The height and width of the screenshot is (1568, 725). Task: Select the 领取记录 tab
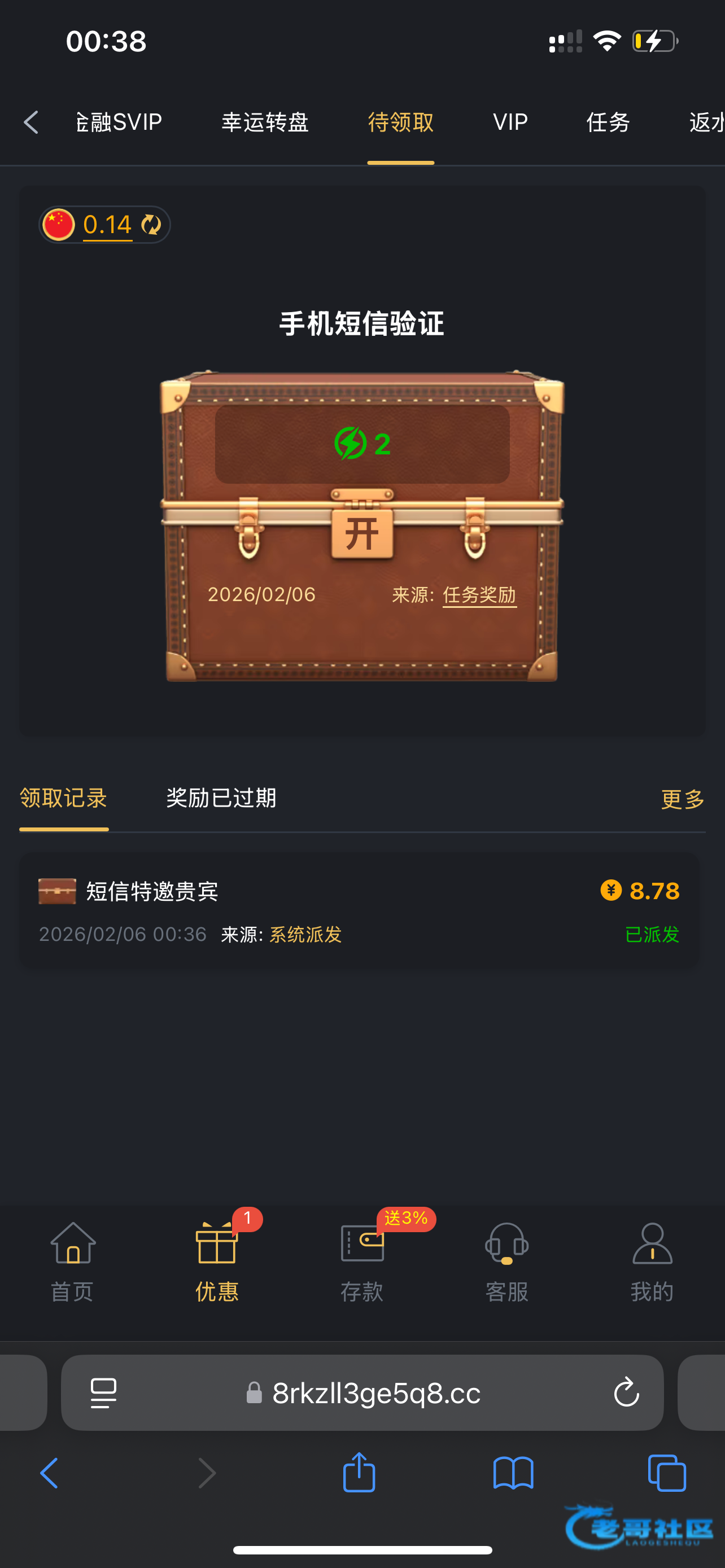(x=63, y=798)
